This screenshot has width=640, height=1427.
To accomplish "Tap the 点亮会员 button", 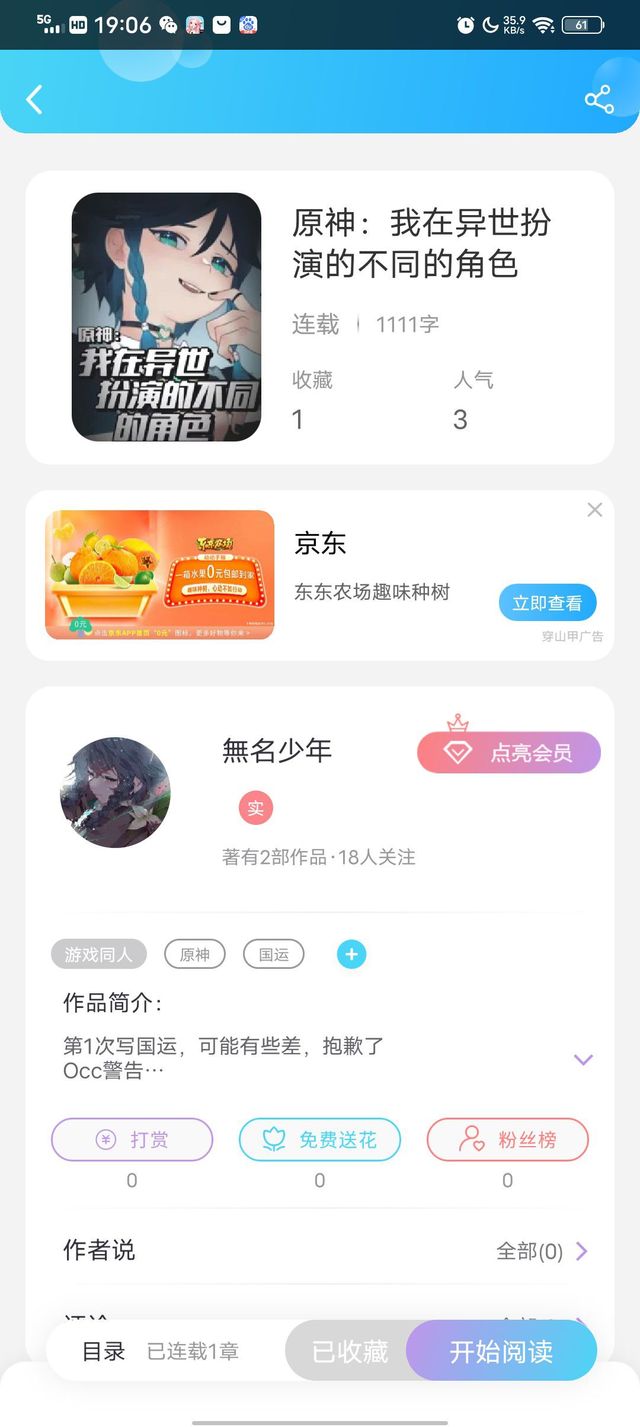I will click(x=509, y=752).
